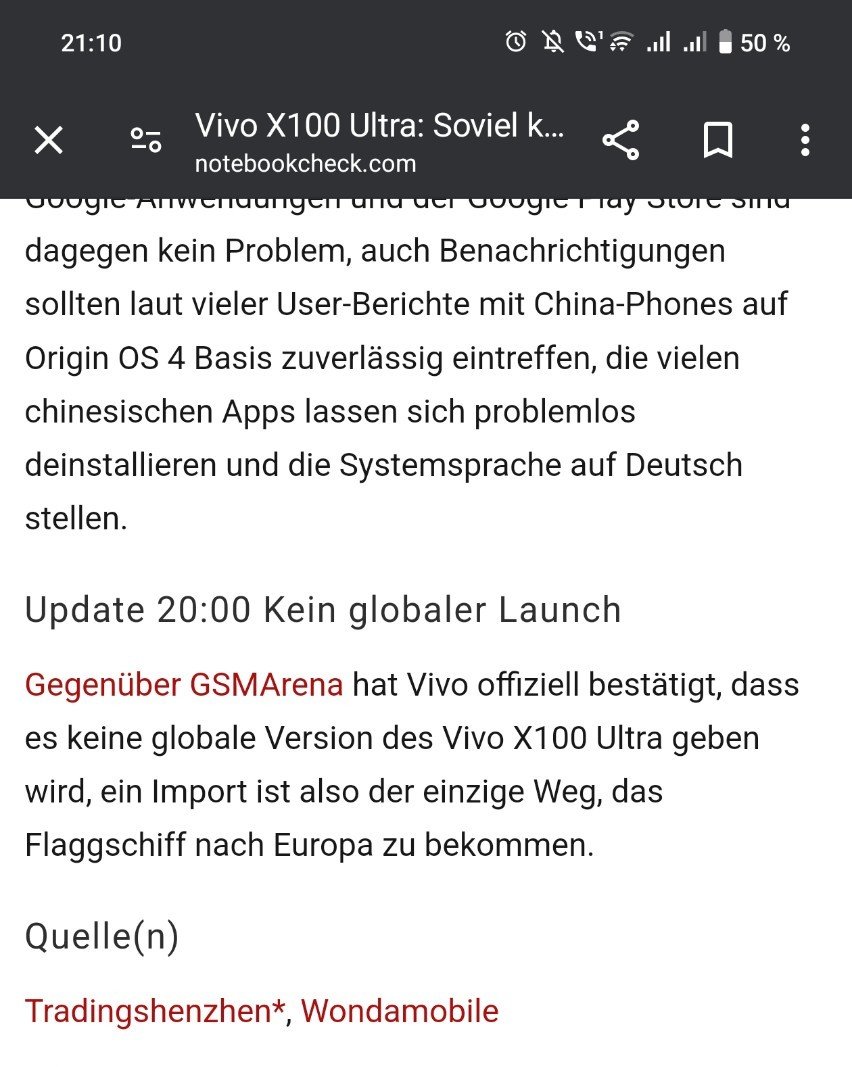Open the Gegenüber GSMArena link
This screenshot has height=1067, width=852.
184,685
